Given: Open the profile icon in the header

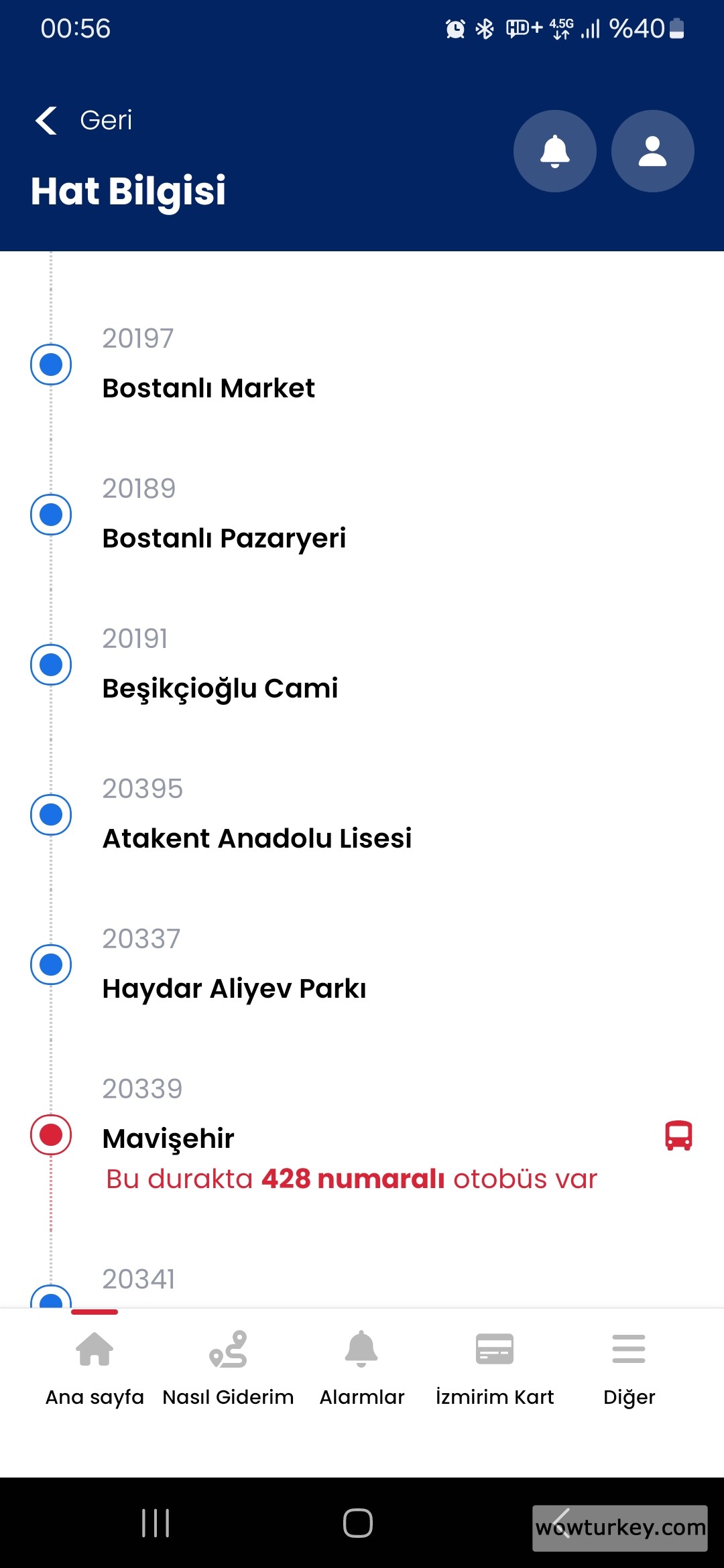Looking at the screenshot, I should (x=652, y=151).
